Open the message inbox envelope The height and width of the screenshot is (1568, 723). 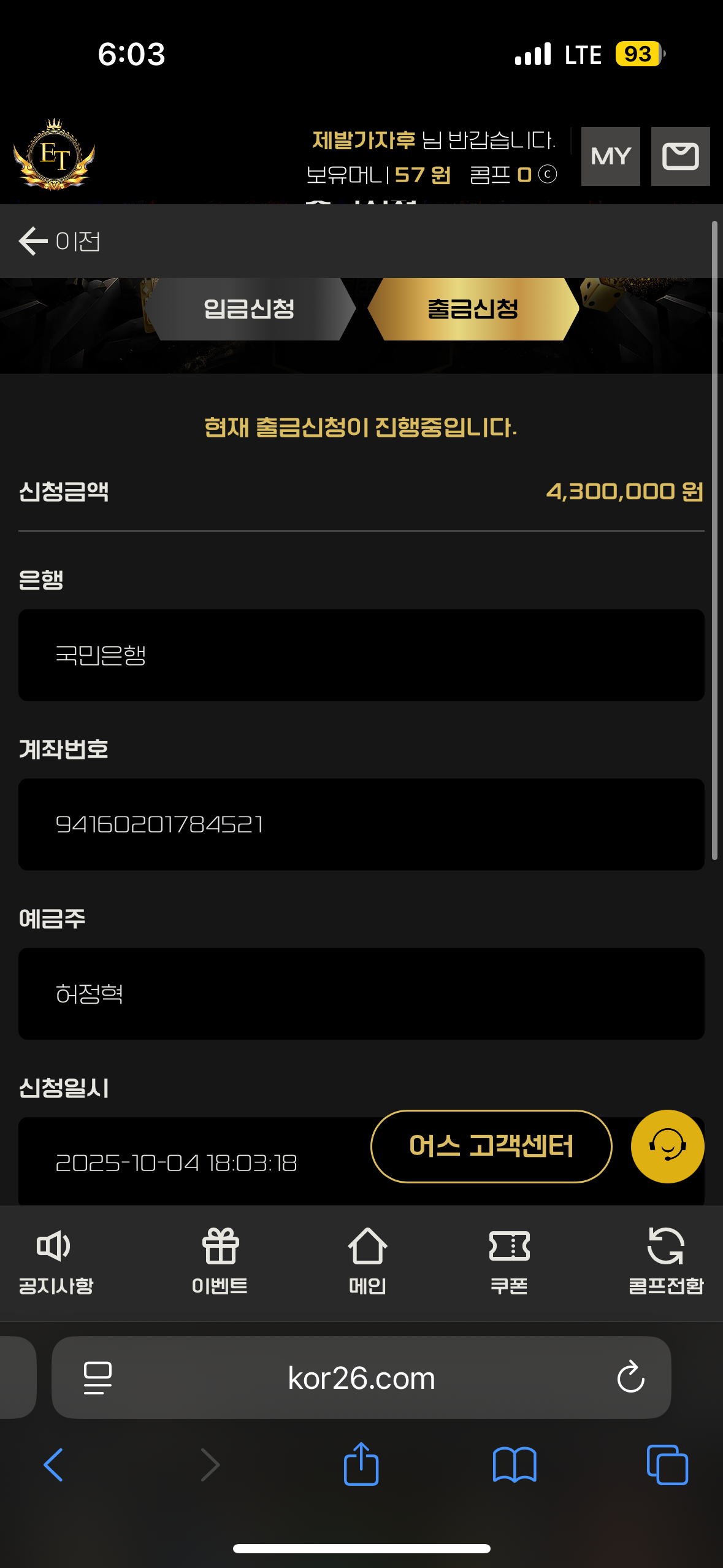click(x=680, y=156)
